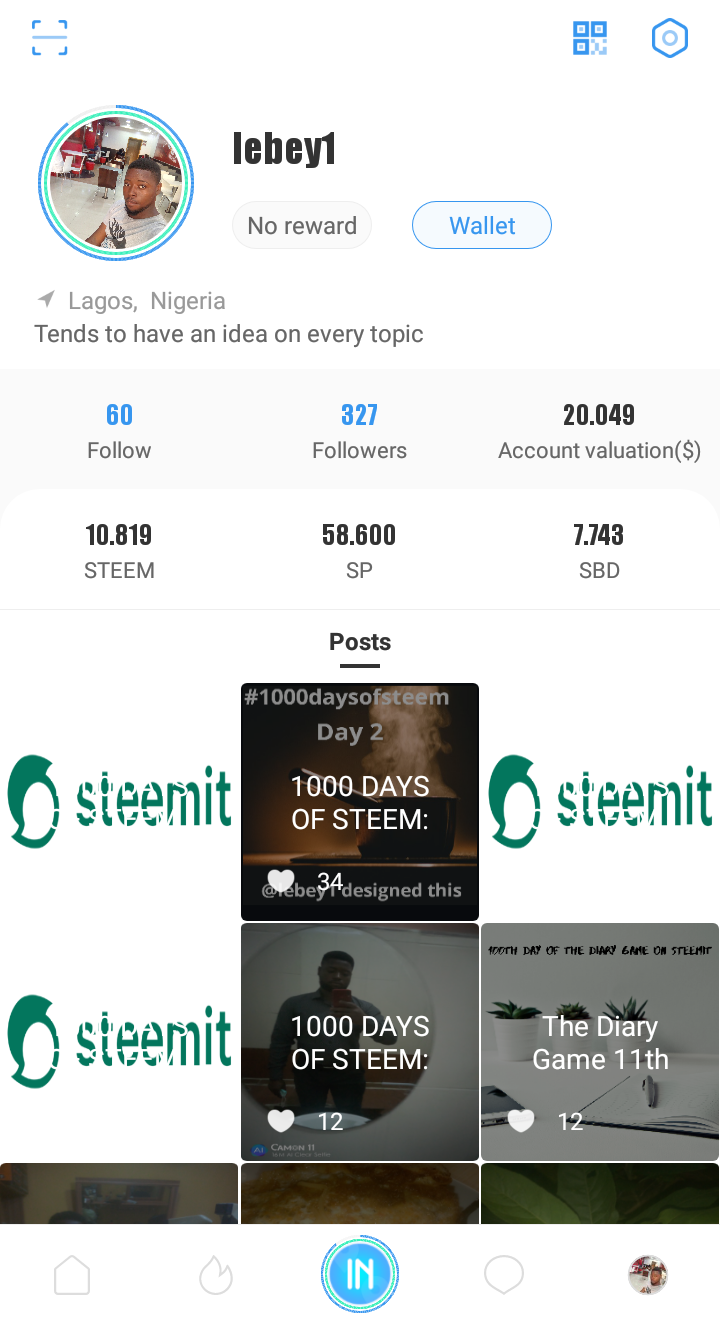Open the Day 2 post with 34 likes
This screenshot has height=1324, width=720.
[x=360, y=802]
